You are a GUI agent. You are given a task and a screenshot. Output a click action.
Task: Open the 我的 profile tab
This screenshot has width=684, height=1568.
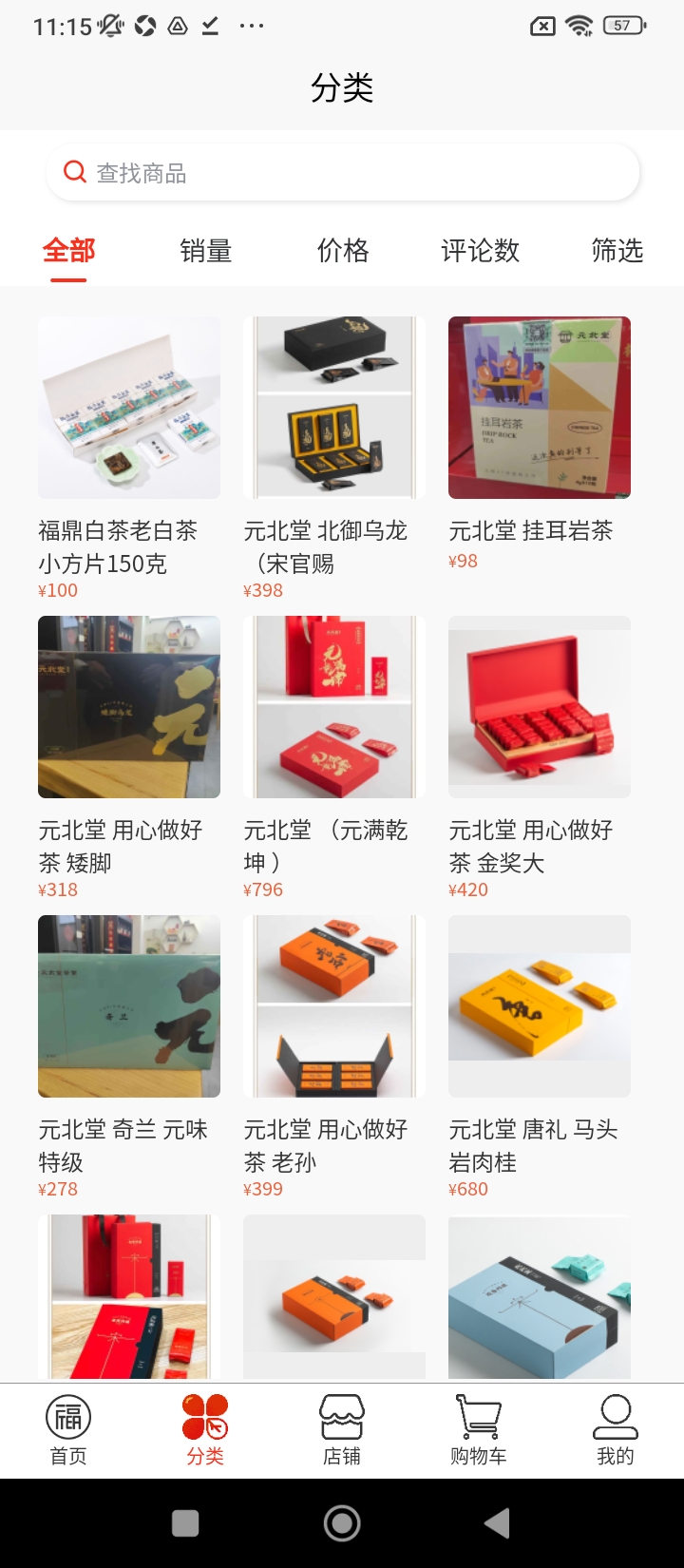point(616,1431)
